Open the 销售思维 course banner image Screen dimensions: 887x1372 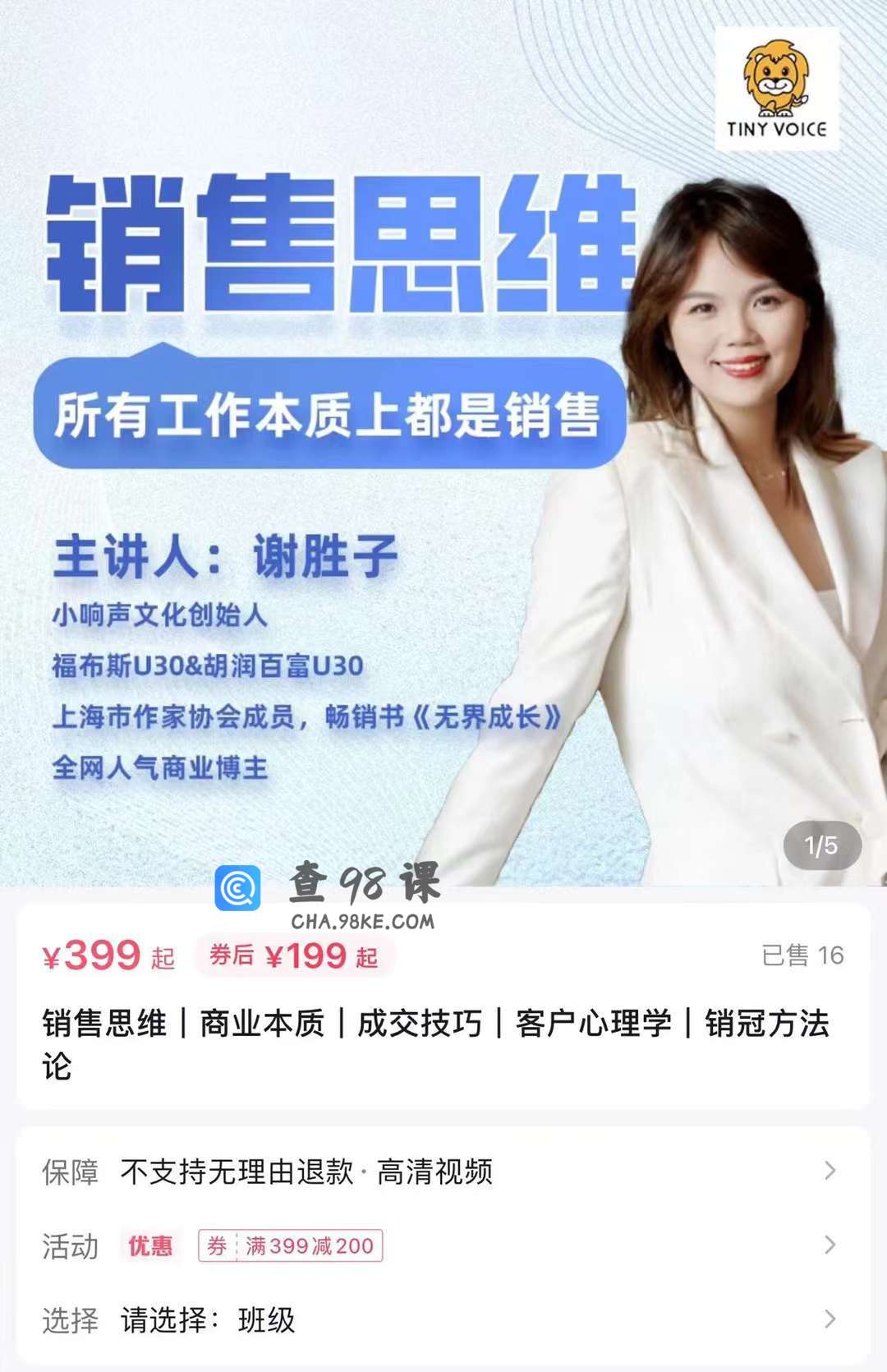pyautogui.click(x=443, y=444)
